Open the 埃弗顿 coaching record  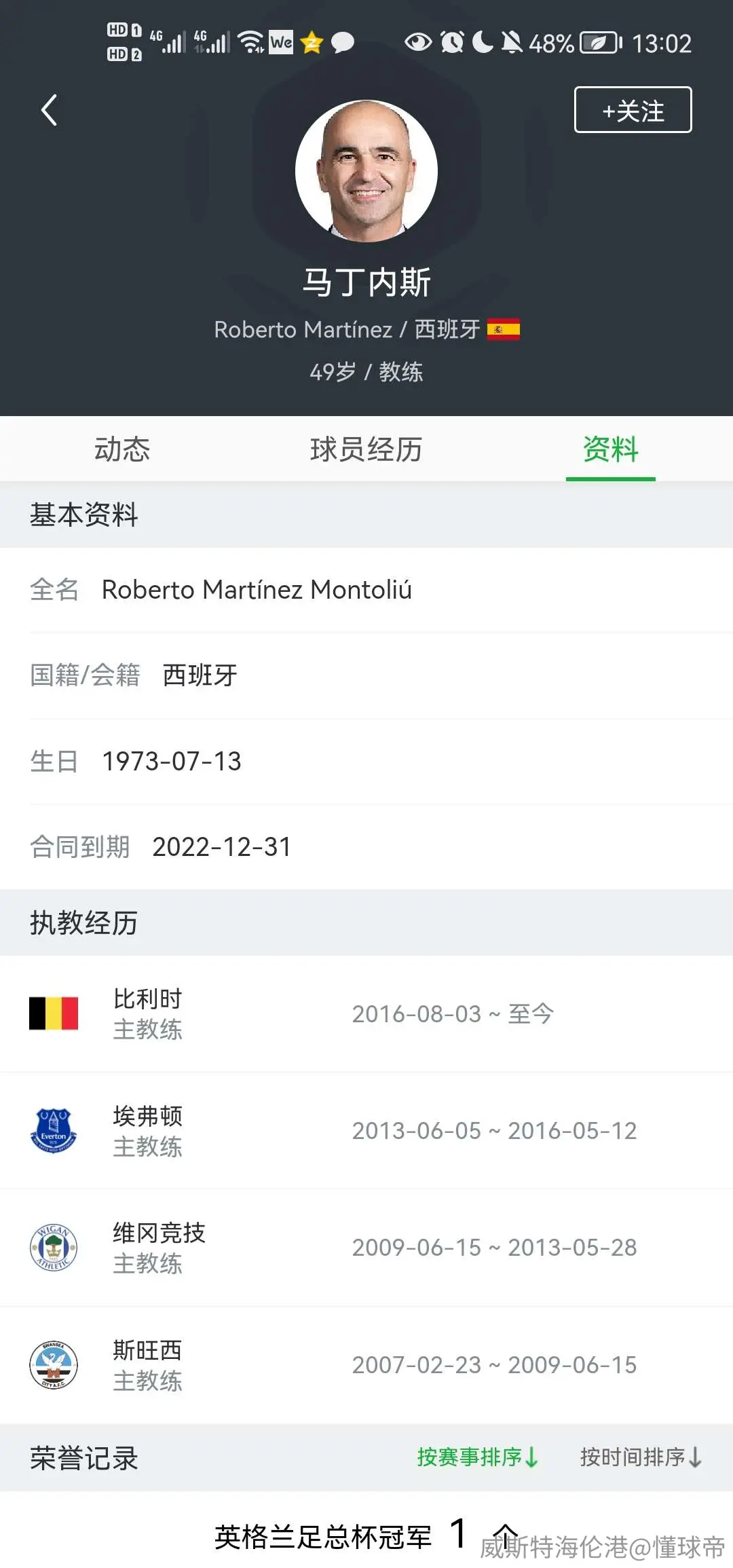pyautogui.click(x=366, y=1131)
